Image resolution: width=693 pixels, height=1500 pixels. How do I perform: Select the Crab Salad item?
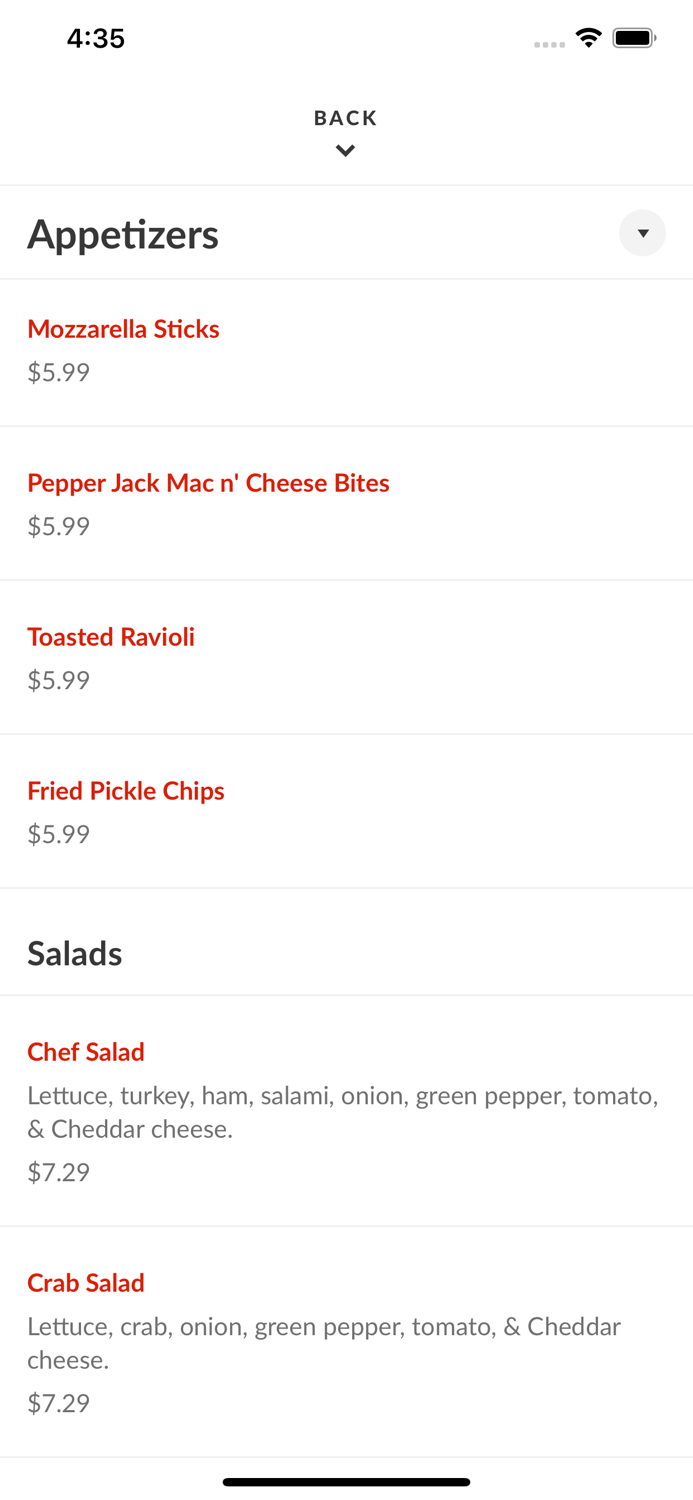[86, 1283]
